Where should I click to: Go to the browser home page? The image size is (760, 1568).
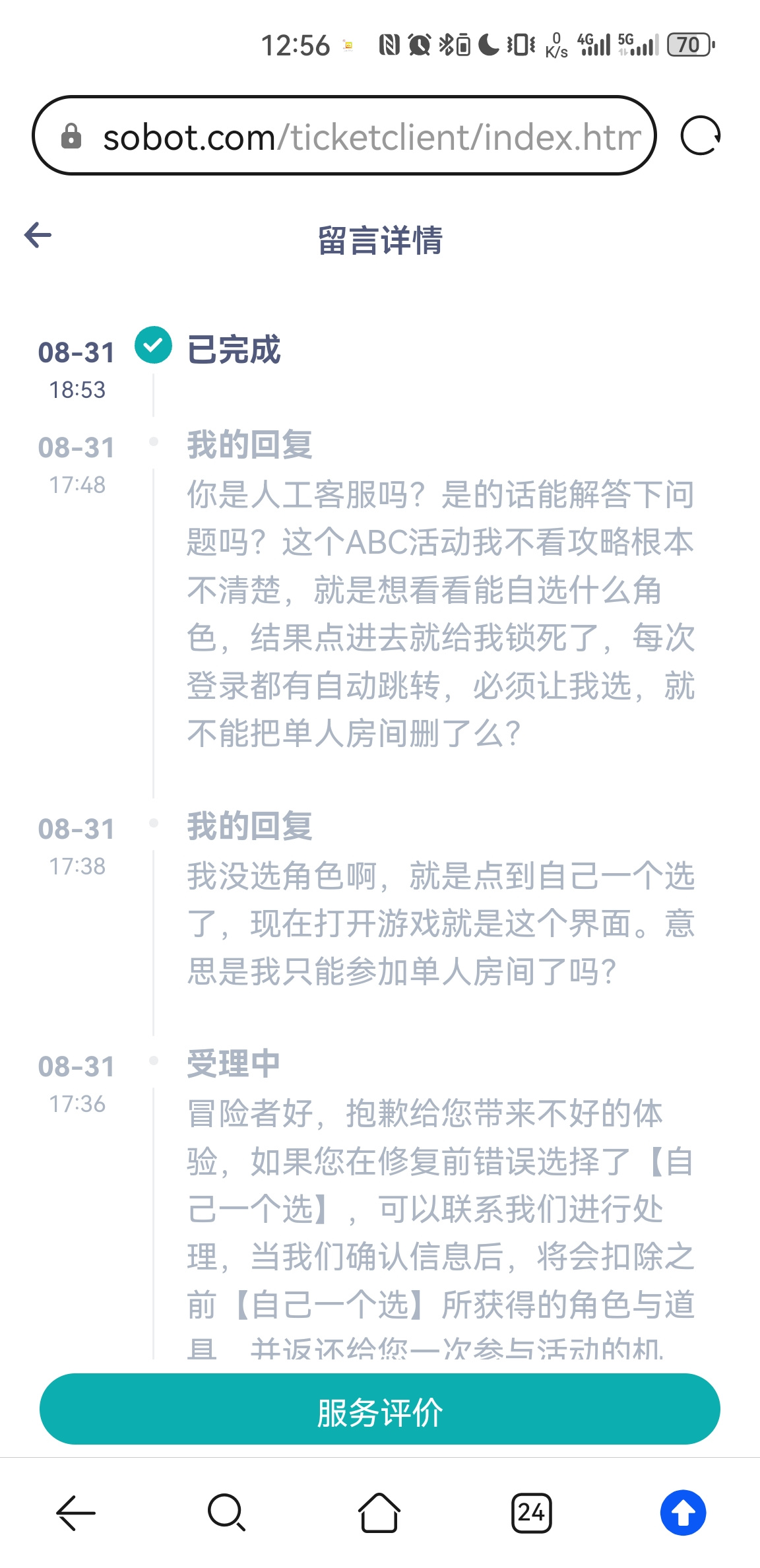(379, 1512)
